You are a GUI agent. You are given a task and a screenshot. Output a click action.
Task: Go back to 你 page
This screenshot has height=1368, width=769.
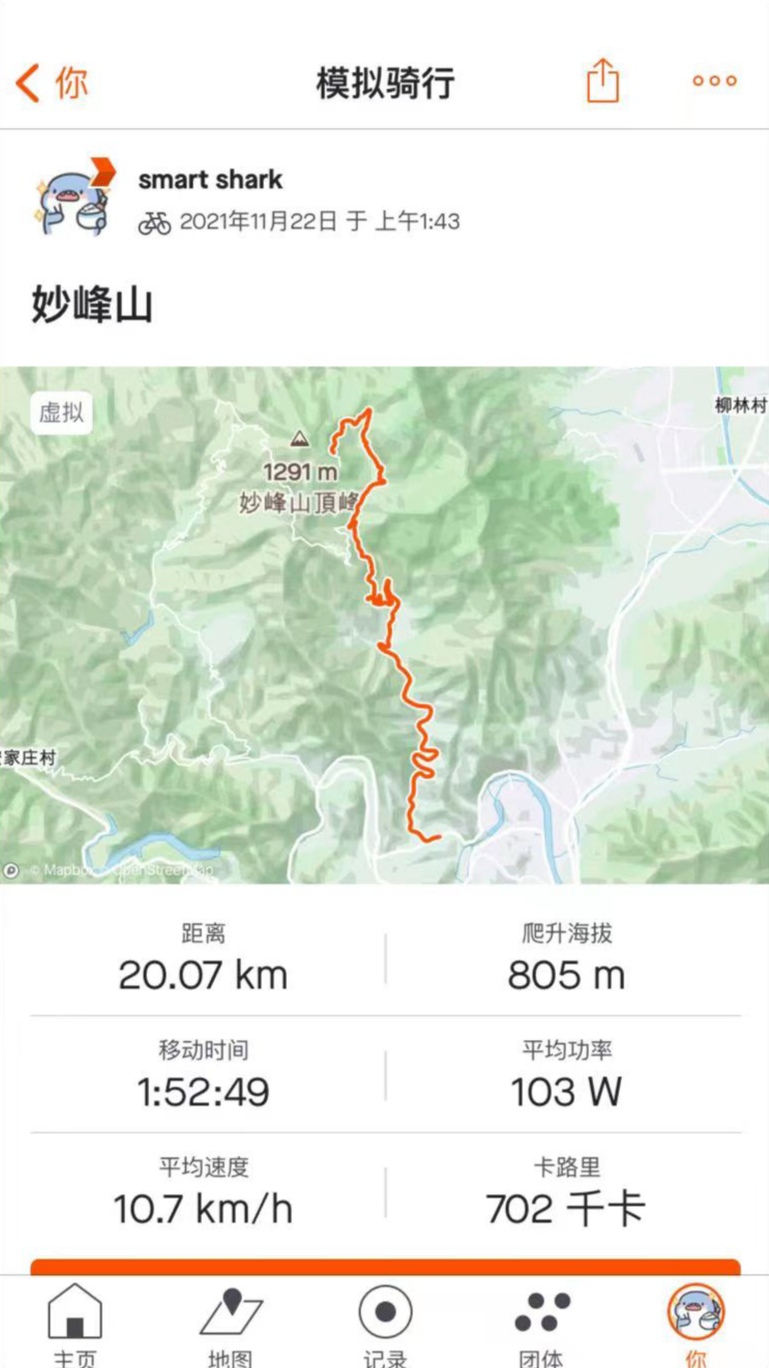click(52, 82)
